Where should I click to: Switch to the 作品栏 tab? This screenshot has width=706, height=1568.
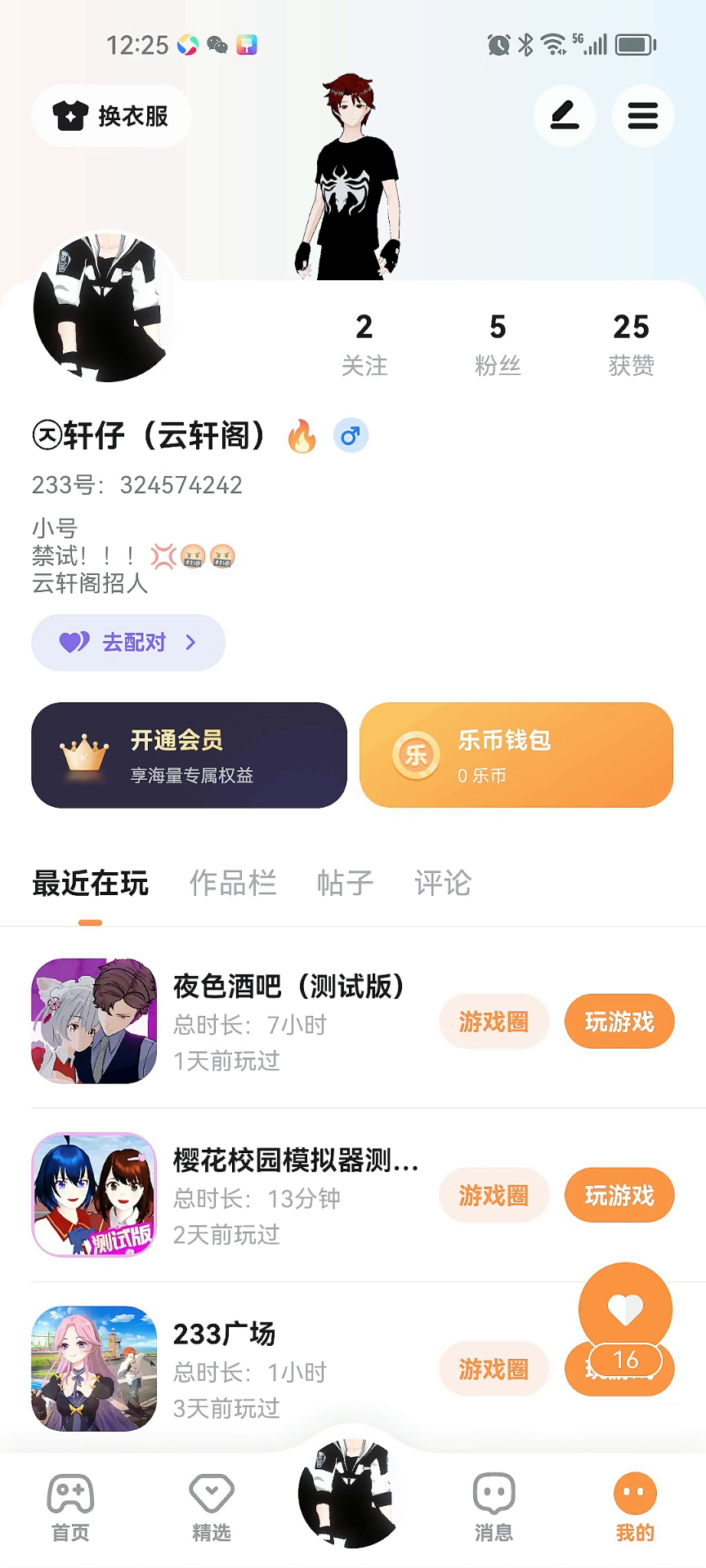(233, 883)
